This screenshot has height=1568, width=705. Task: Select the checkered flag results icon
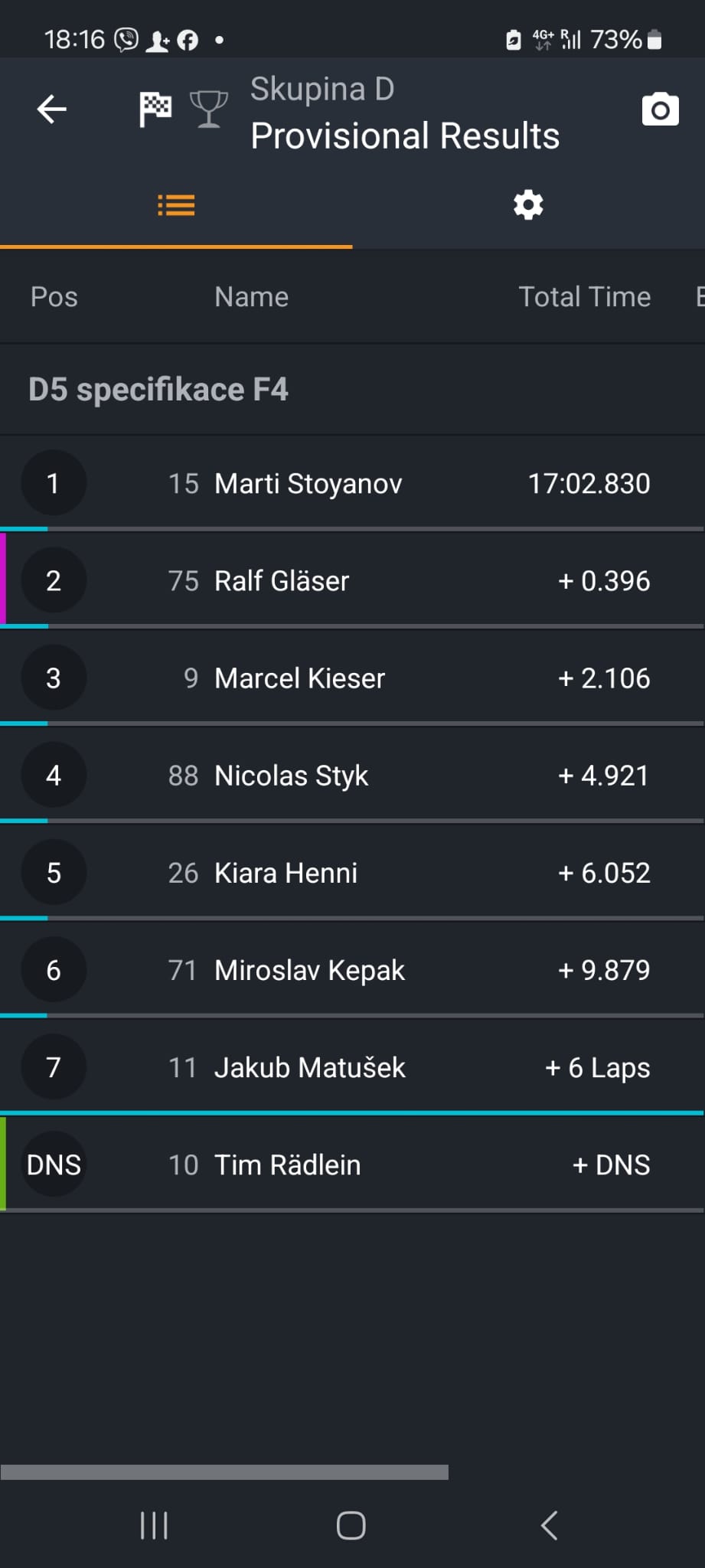[x=155, y=109]
